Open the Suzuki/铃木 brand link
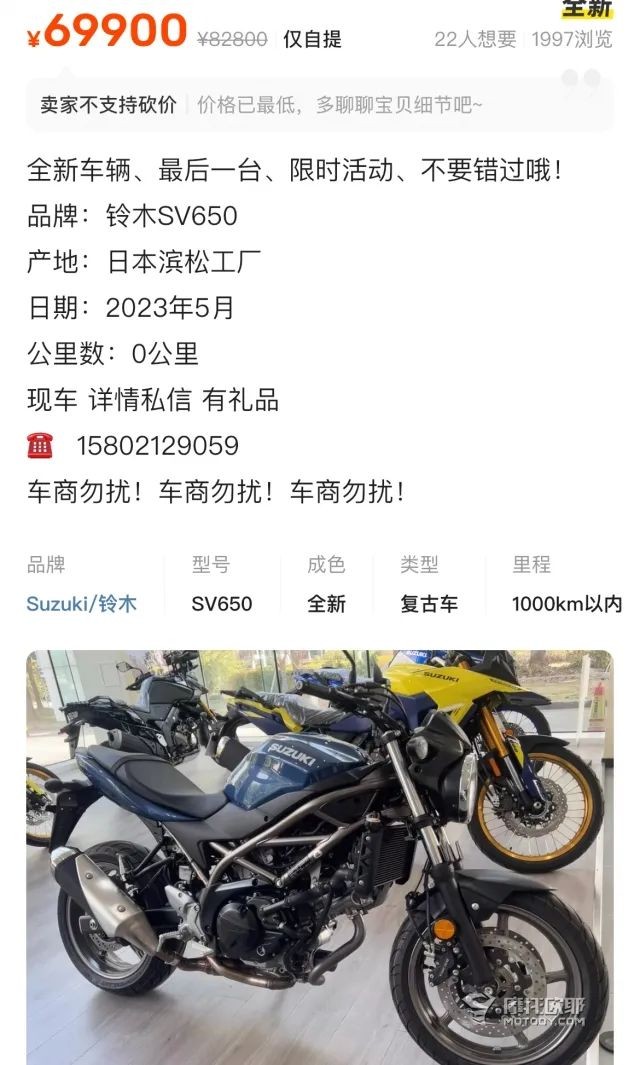The image size is (640, 1065). [81, 603]
